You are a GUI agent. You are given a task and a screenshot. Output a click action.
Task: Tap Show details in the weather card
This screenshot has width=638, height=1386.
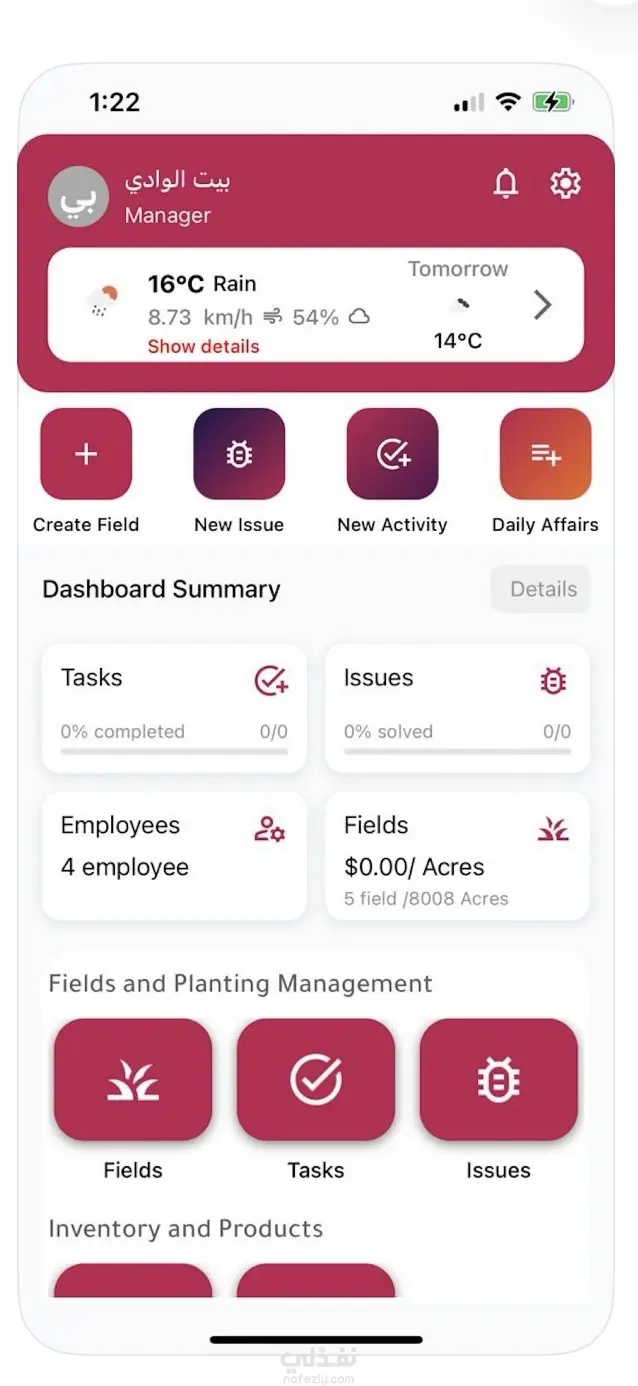coord(203,347)
